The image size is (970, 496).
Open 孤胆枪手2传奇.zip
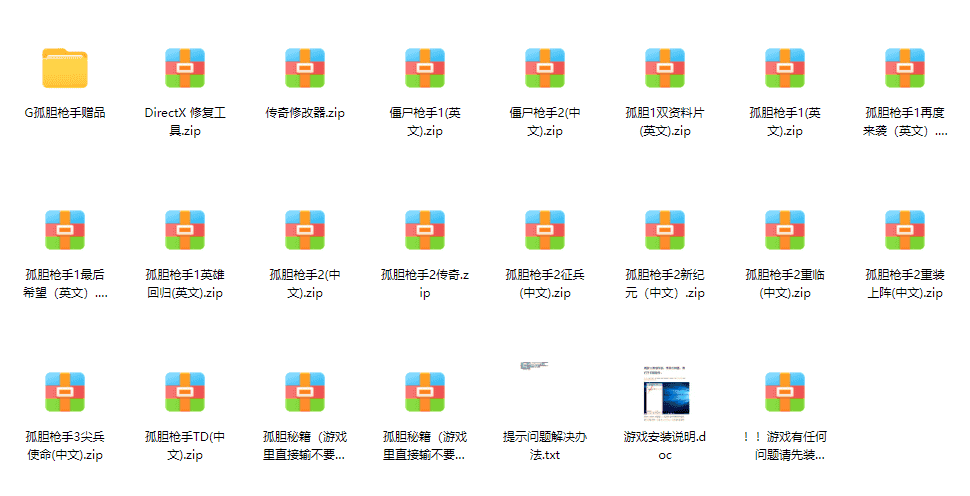point(425,230)
